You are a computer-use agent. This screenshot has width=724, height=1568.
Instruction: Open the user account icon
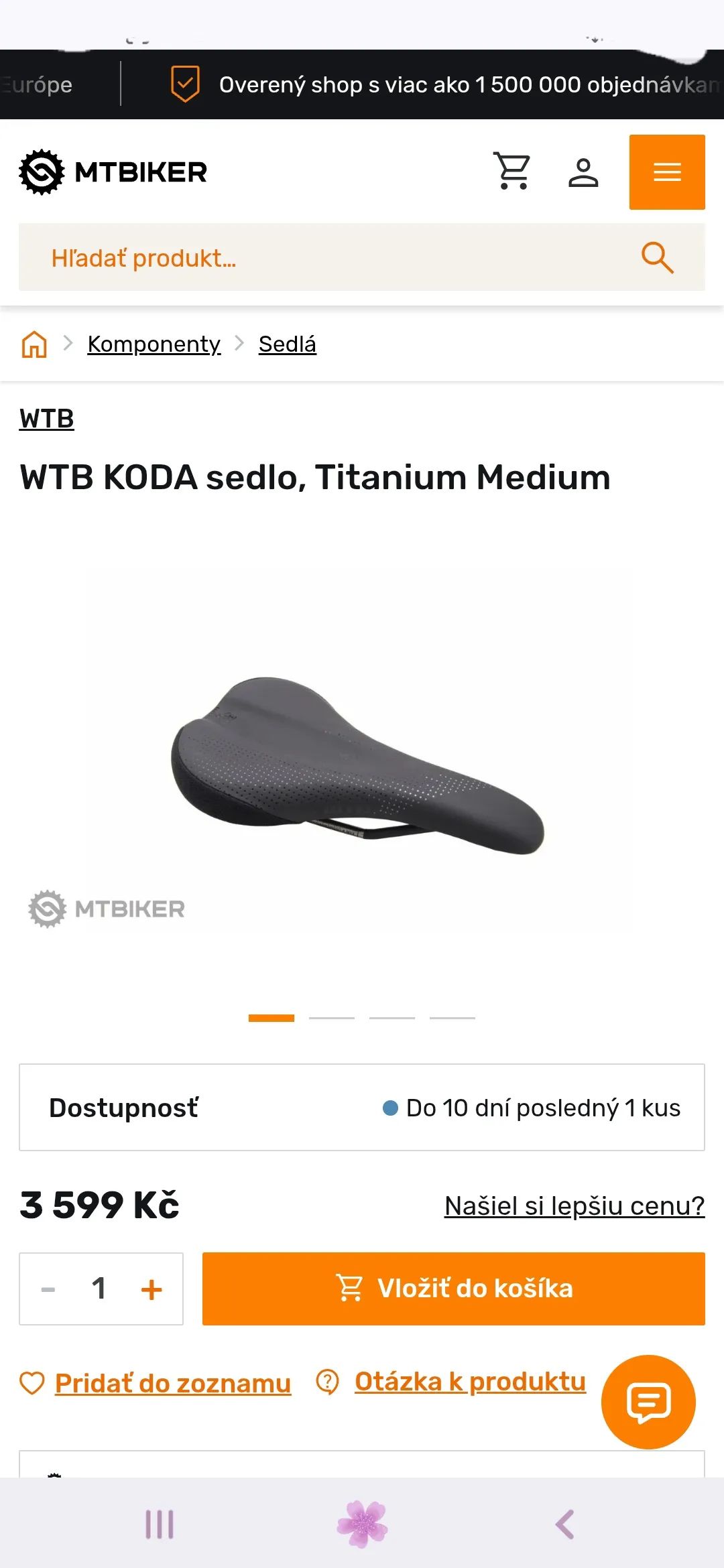tap(583, 172)
